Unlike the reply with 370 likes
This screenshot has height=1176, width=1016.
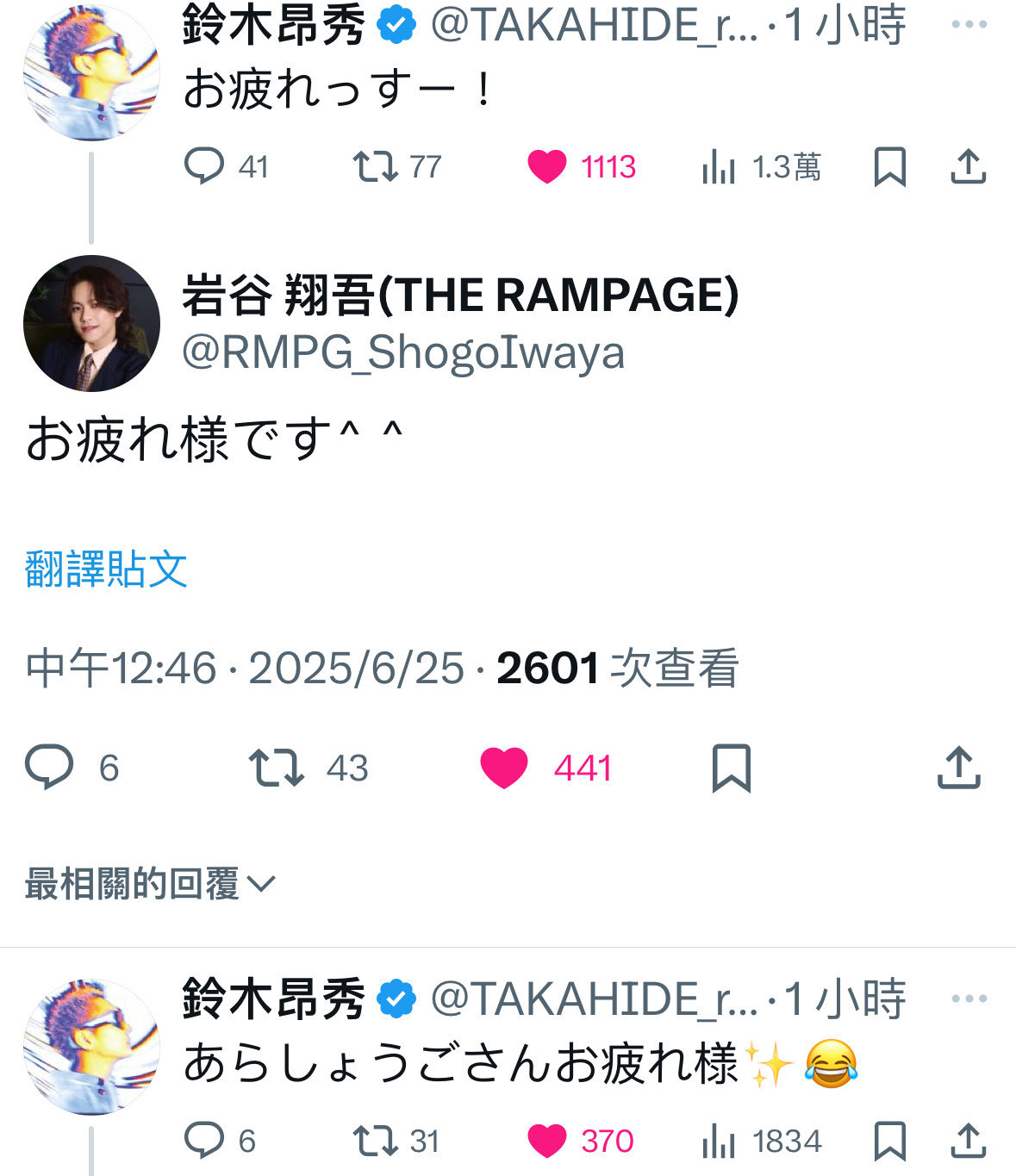(x=547, y=1141)
